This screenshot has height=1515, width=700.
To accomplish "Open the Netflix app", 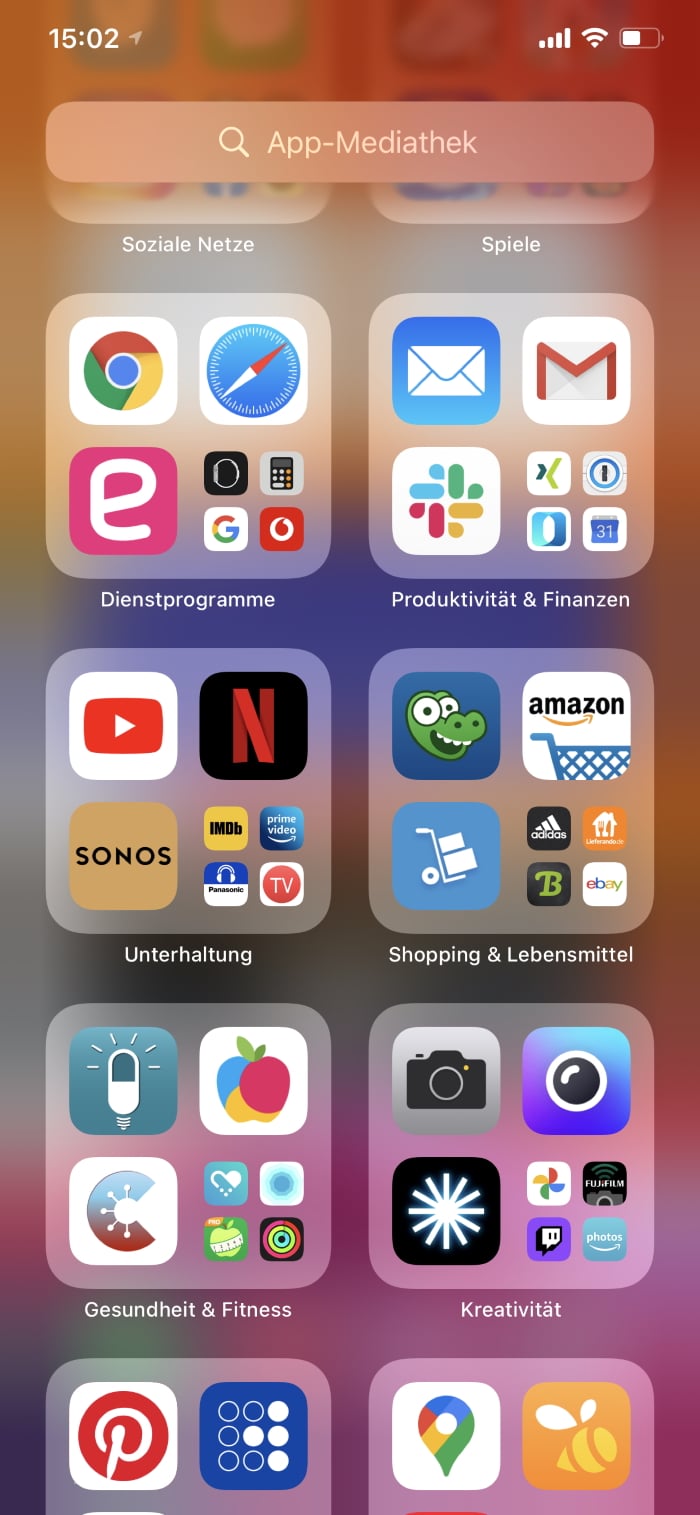I will coord(253,726).
